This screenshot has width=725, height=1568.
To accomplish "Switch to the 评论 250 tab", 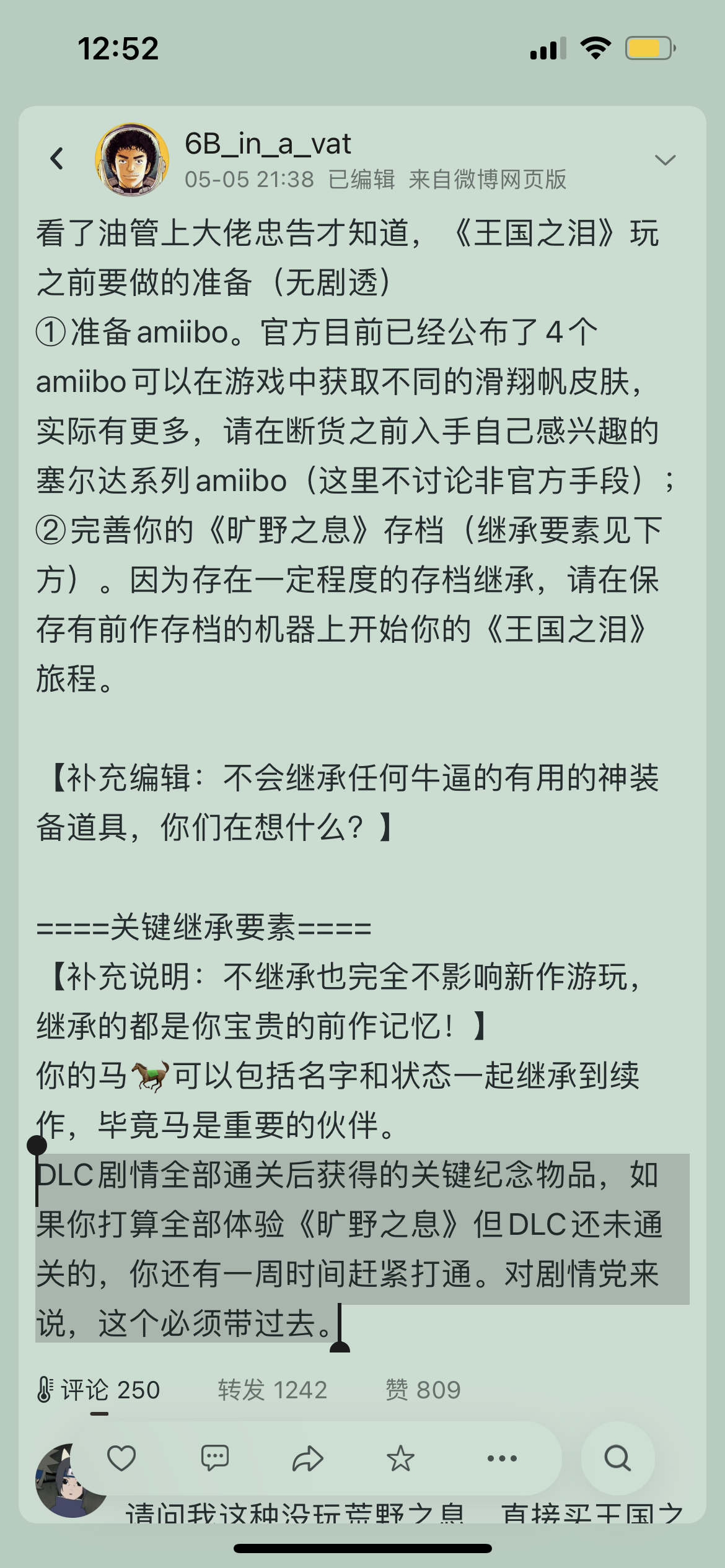I will (x=99, y=1390).
